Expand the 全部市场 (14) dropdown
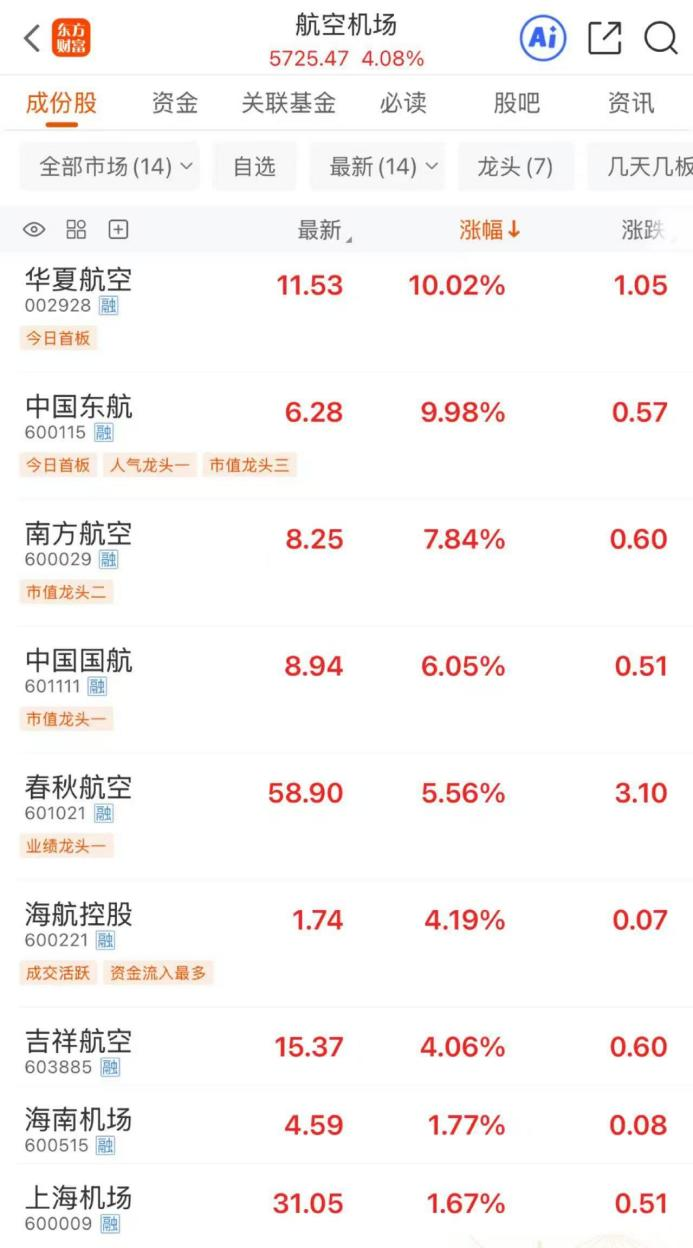This screenshot has width=693, height=1248. [109, 166]
